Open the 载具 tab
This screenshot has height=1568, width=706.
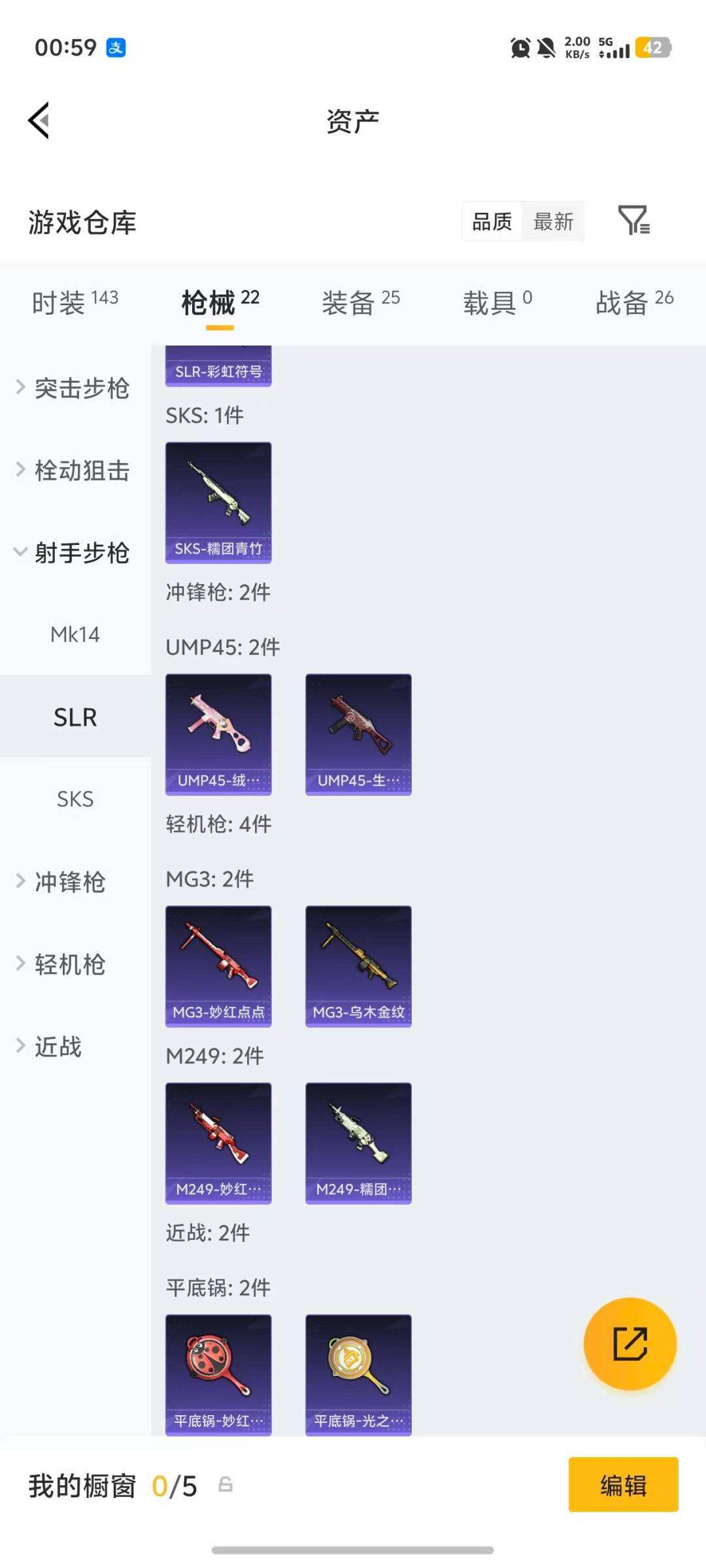point(497,302)
